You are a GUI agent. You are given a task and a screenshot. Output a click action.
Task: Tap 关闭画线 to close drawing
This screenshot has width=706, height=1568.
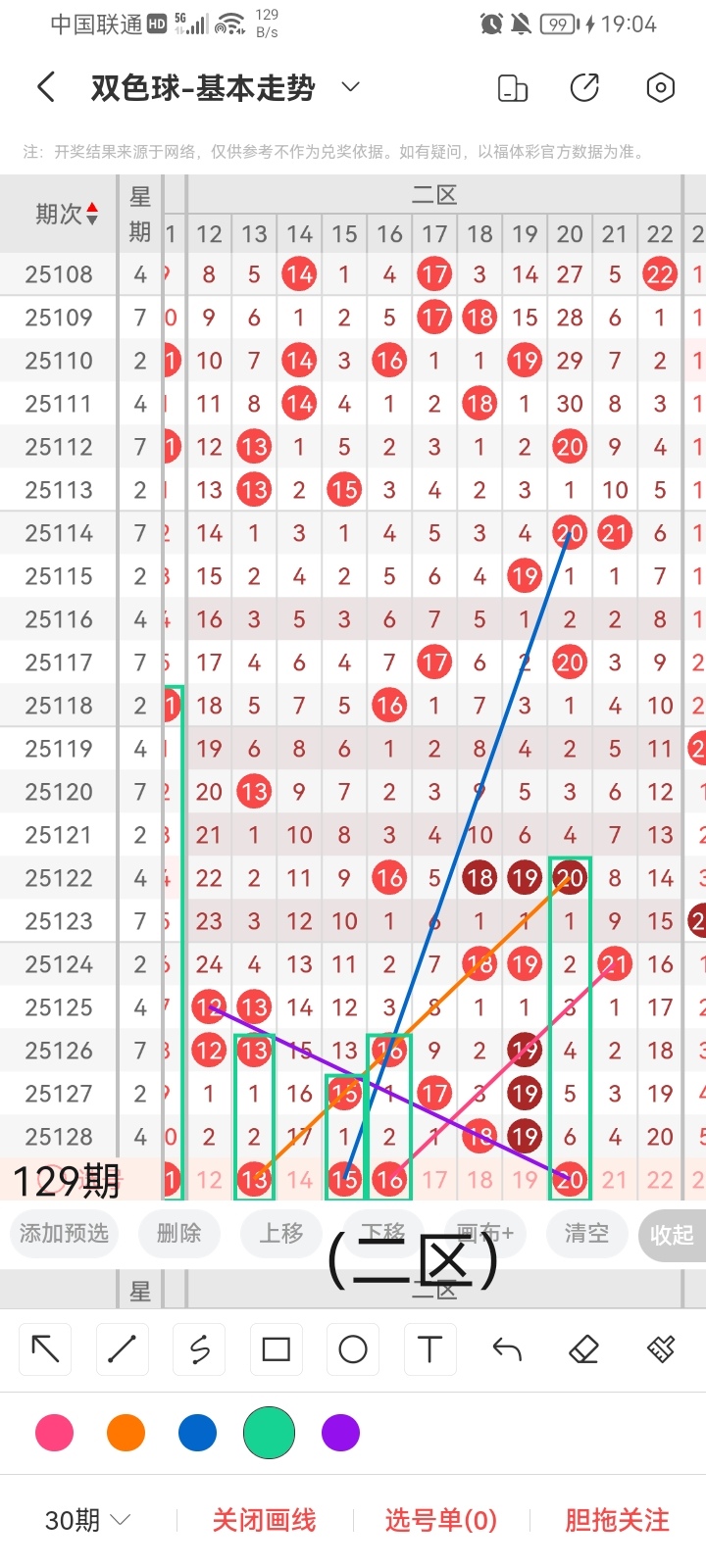point(264,1520)
